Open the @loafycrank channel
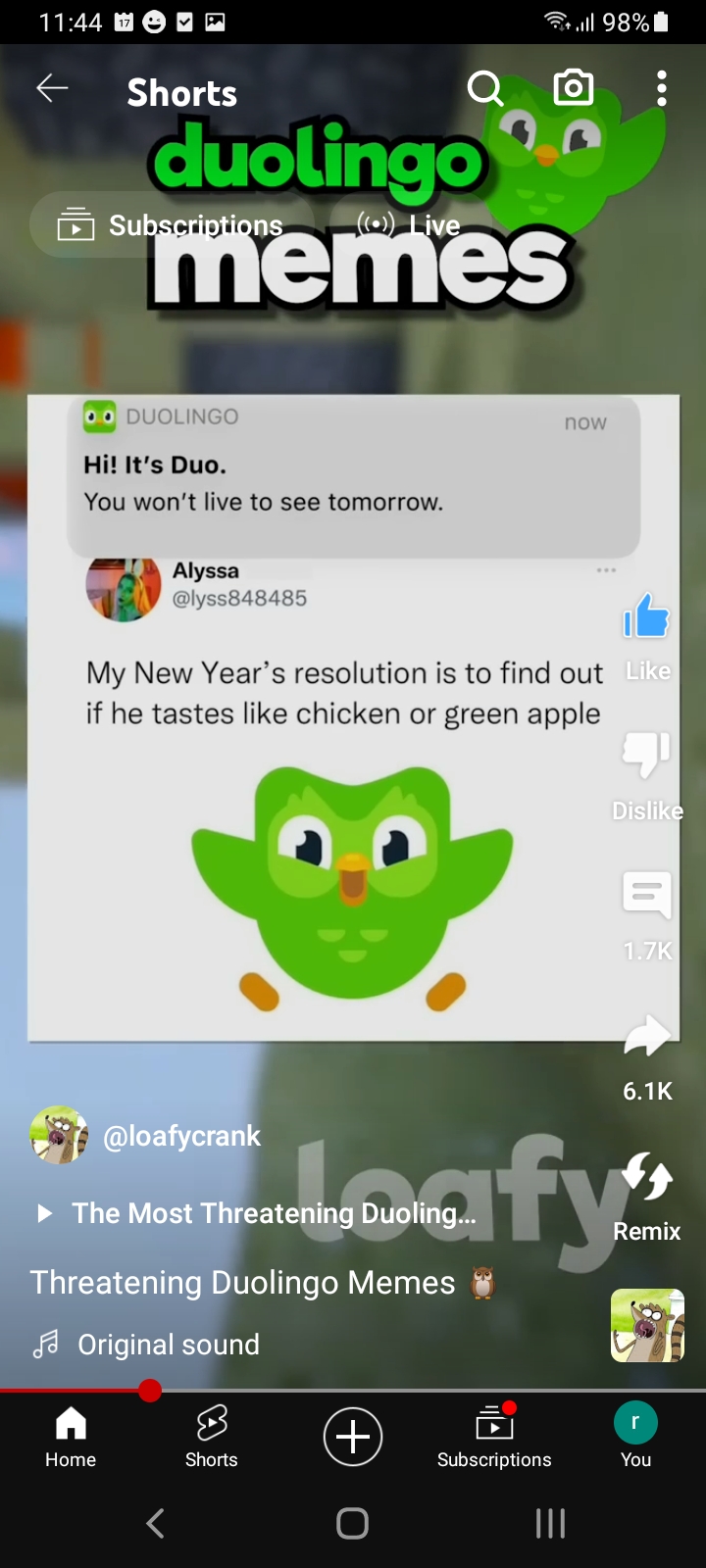This screenshot has height=1568, width=706. coord(181,1136)
